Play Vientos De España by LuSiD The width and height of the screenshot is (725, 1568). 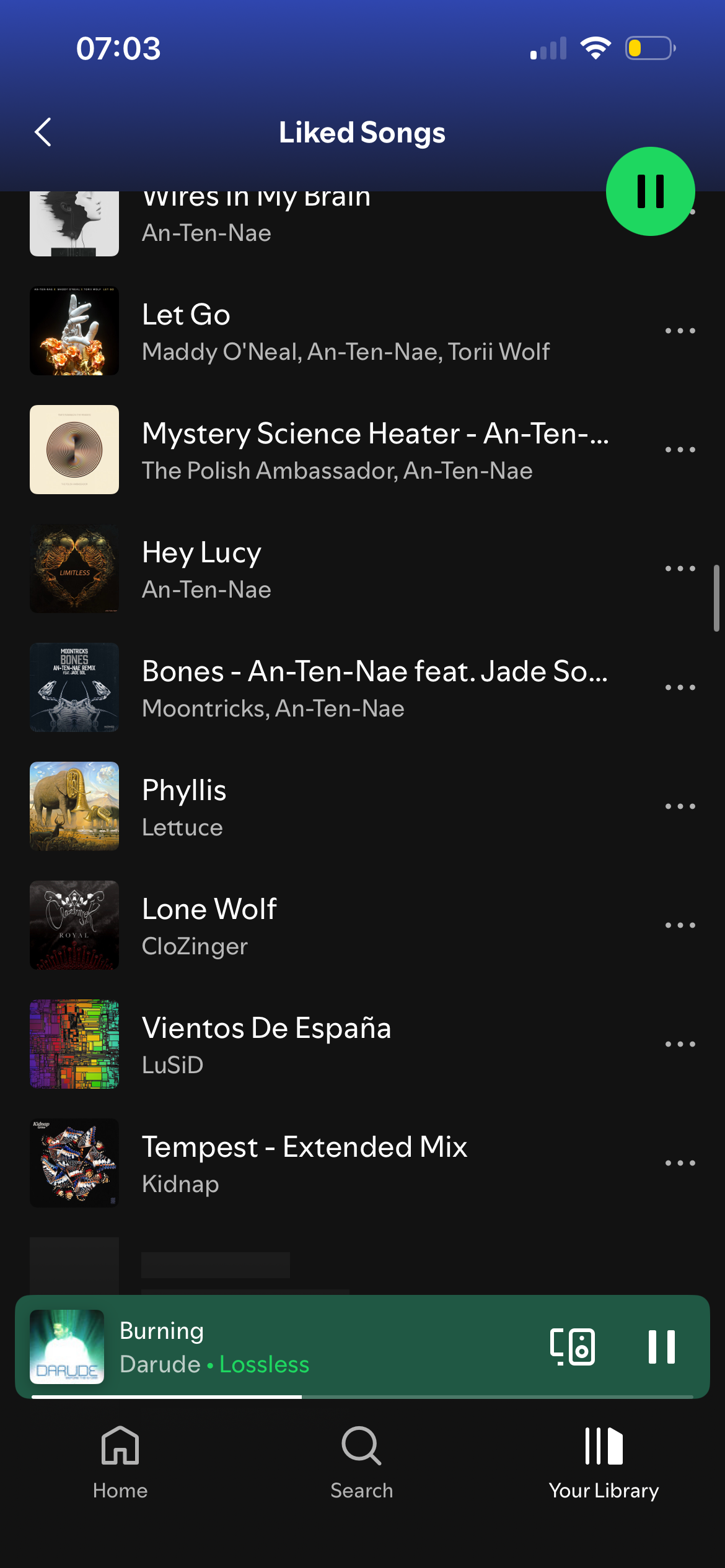tap(347, 1045)
